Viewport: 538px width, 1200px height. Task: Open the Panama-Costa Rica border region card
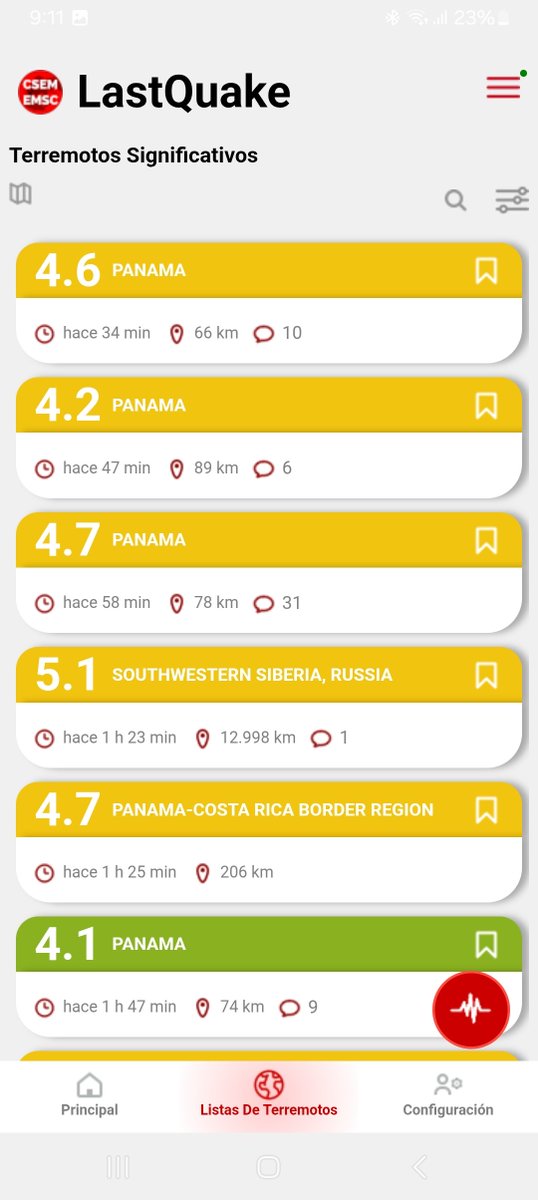click(269, 842)
